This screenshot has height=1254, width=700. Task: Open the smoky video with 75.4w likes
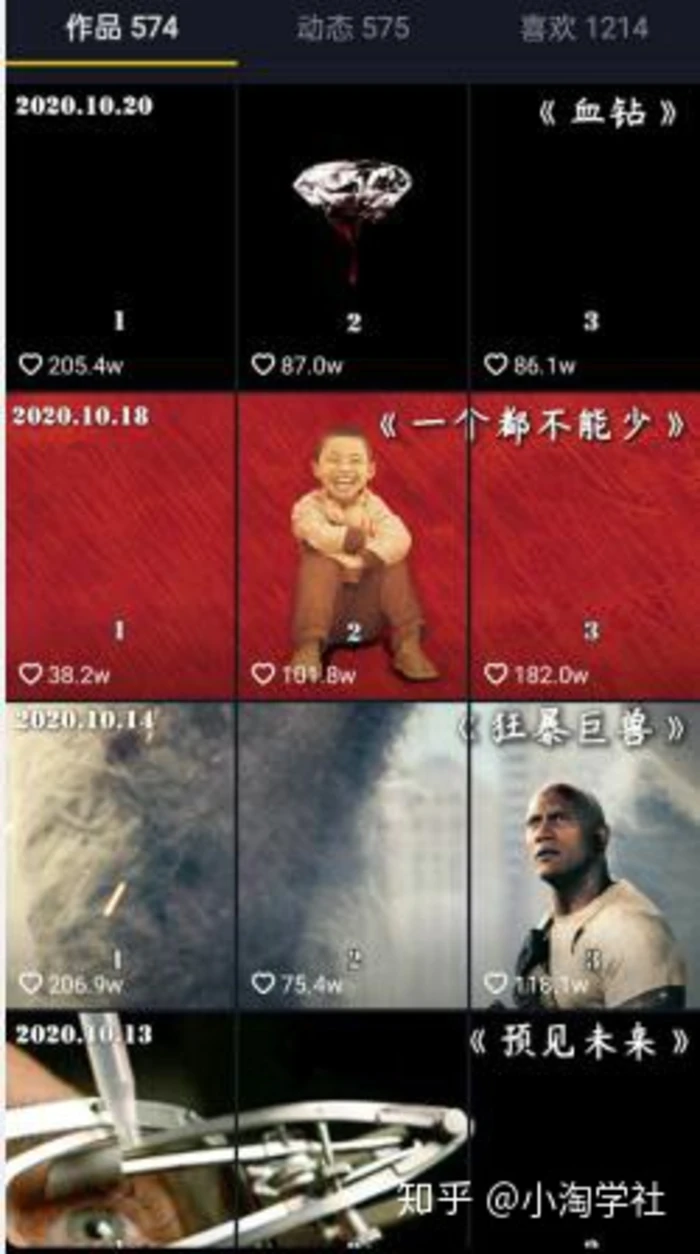click(352, 855)
